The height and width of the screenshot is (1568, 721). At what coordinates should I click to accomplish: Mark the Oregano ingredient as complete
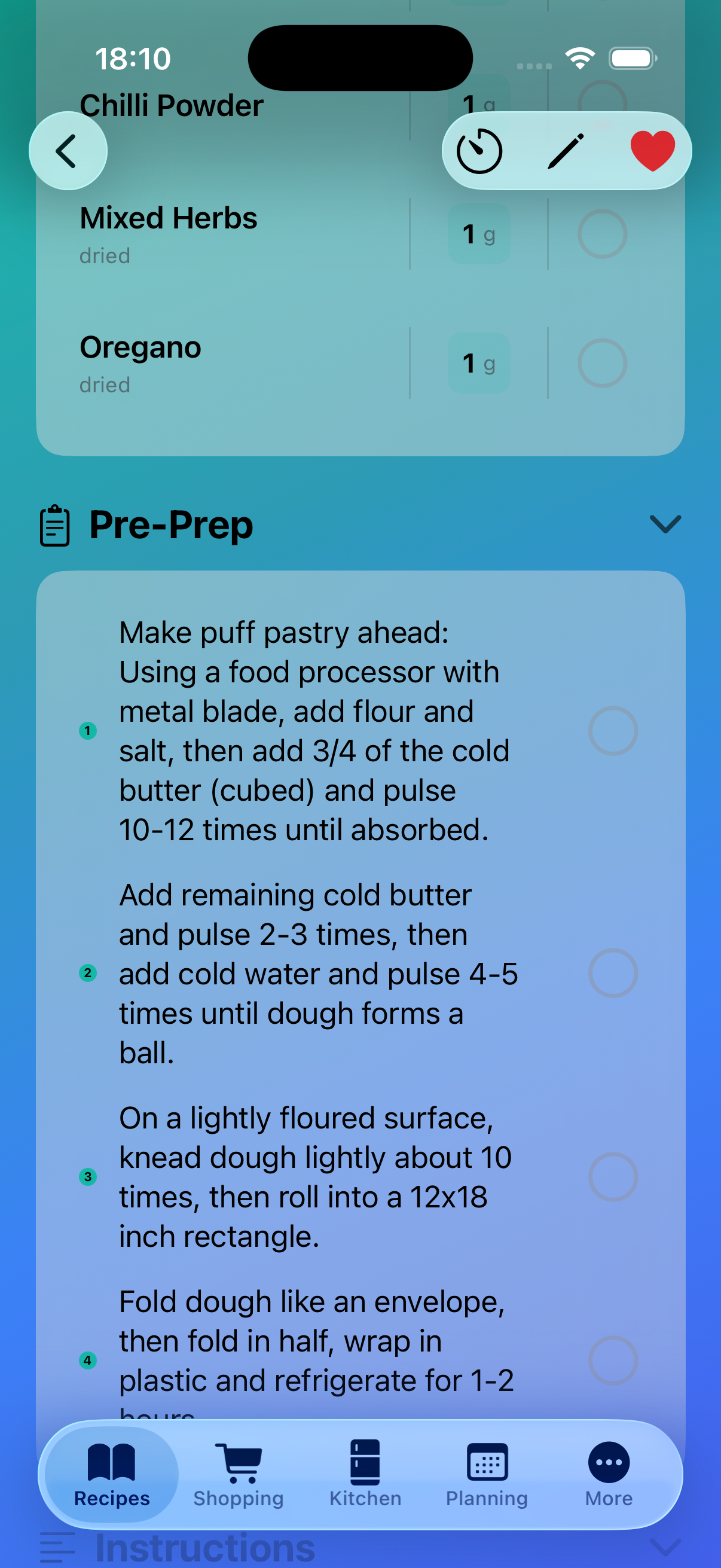(x=603, y=364)
